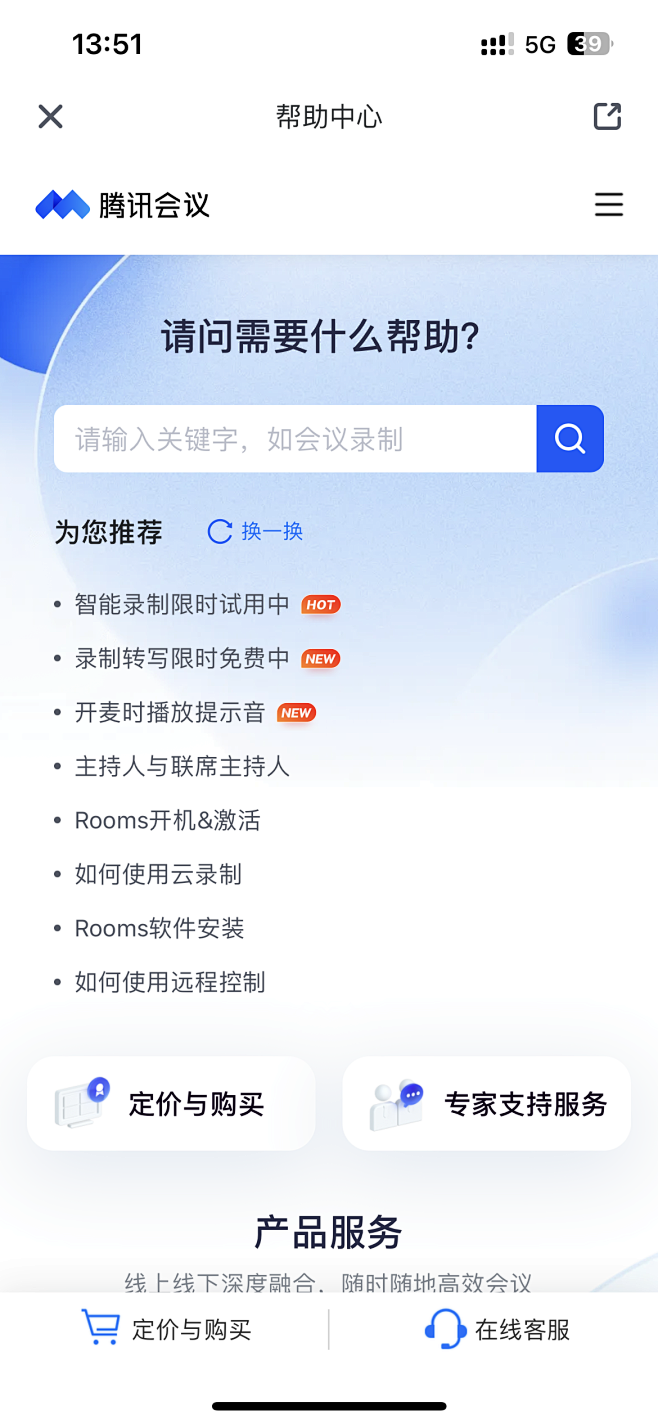Open 录制转写限时免费中 article
The image size is (658, 1424).
pyautogui.click(x=182, y=658)
